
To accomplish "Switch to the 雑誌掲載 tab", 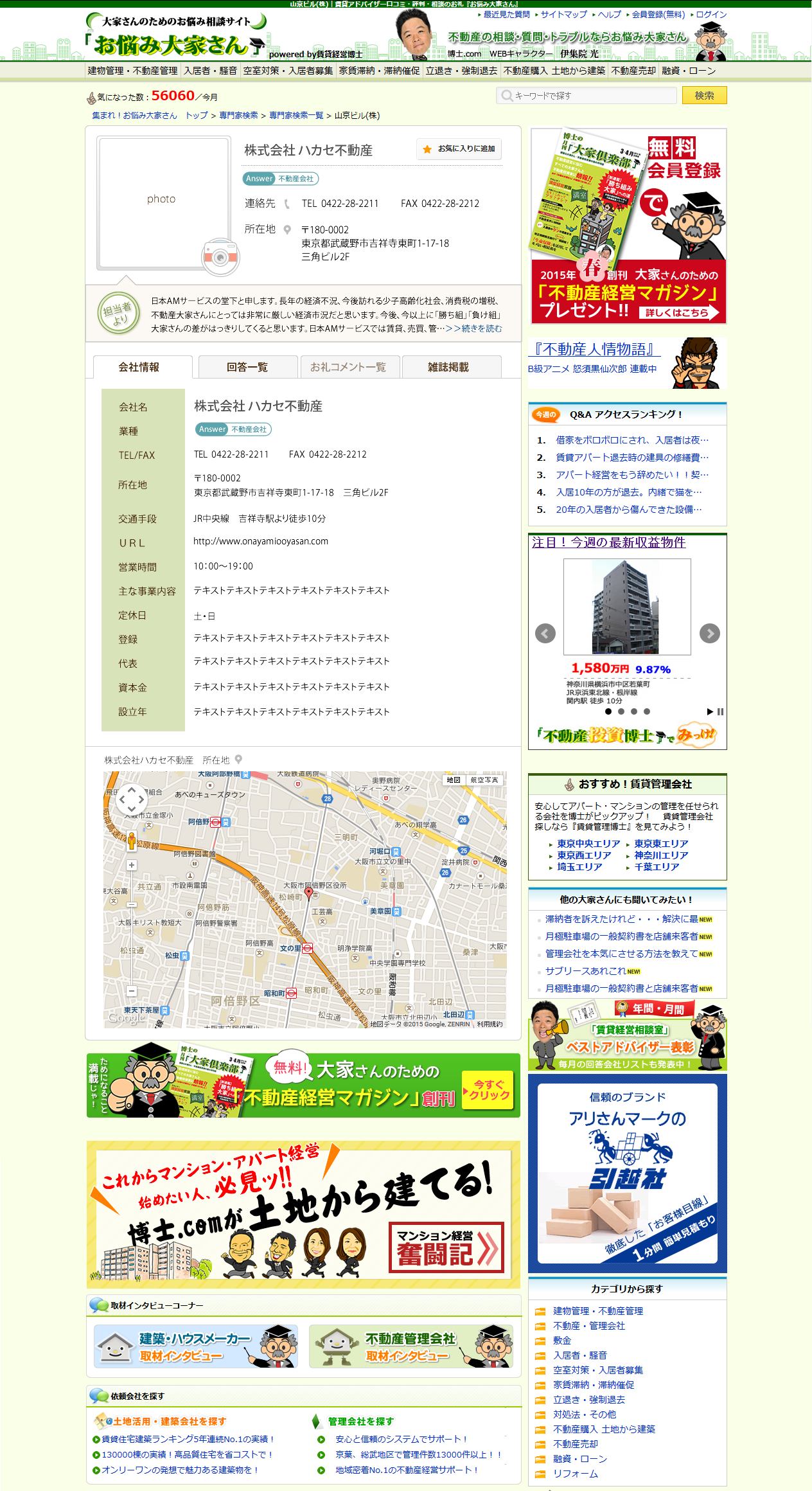I will [448, 367].
